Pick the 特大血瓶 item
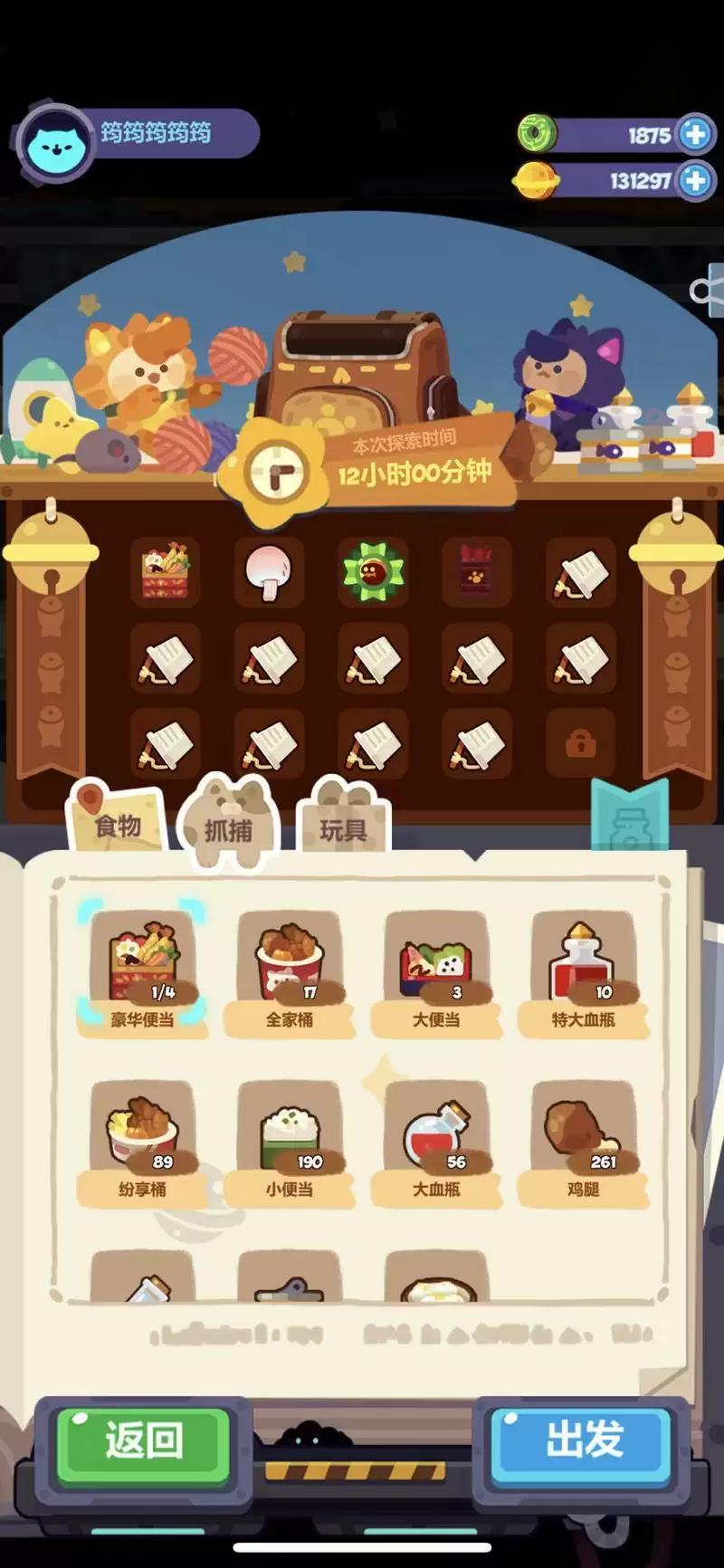This screenshot has width=724, height=1568. 583,967
